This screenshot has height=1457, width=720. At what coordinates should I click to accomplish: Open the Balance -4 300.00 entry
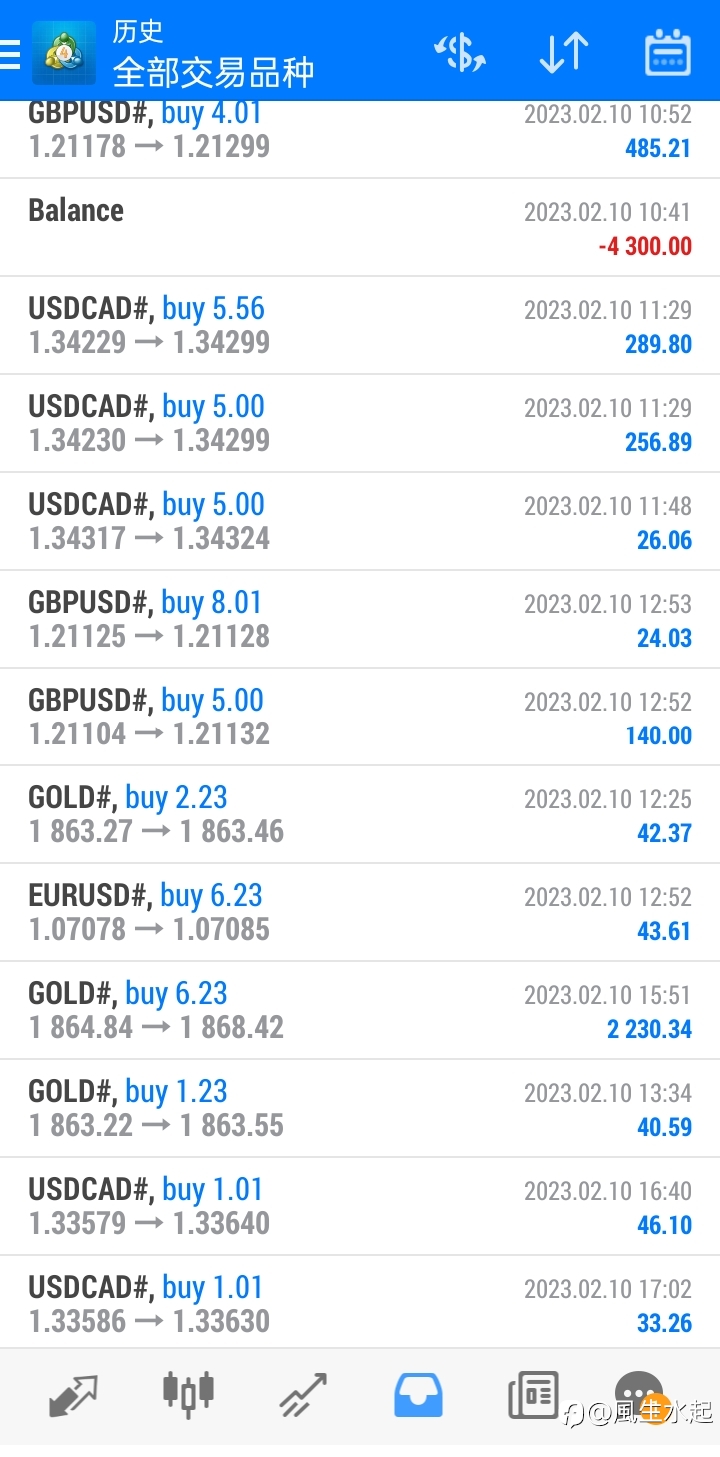click(x=360, y=228)
